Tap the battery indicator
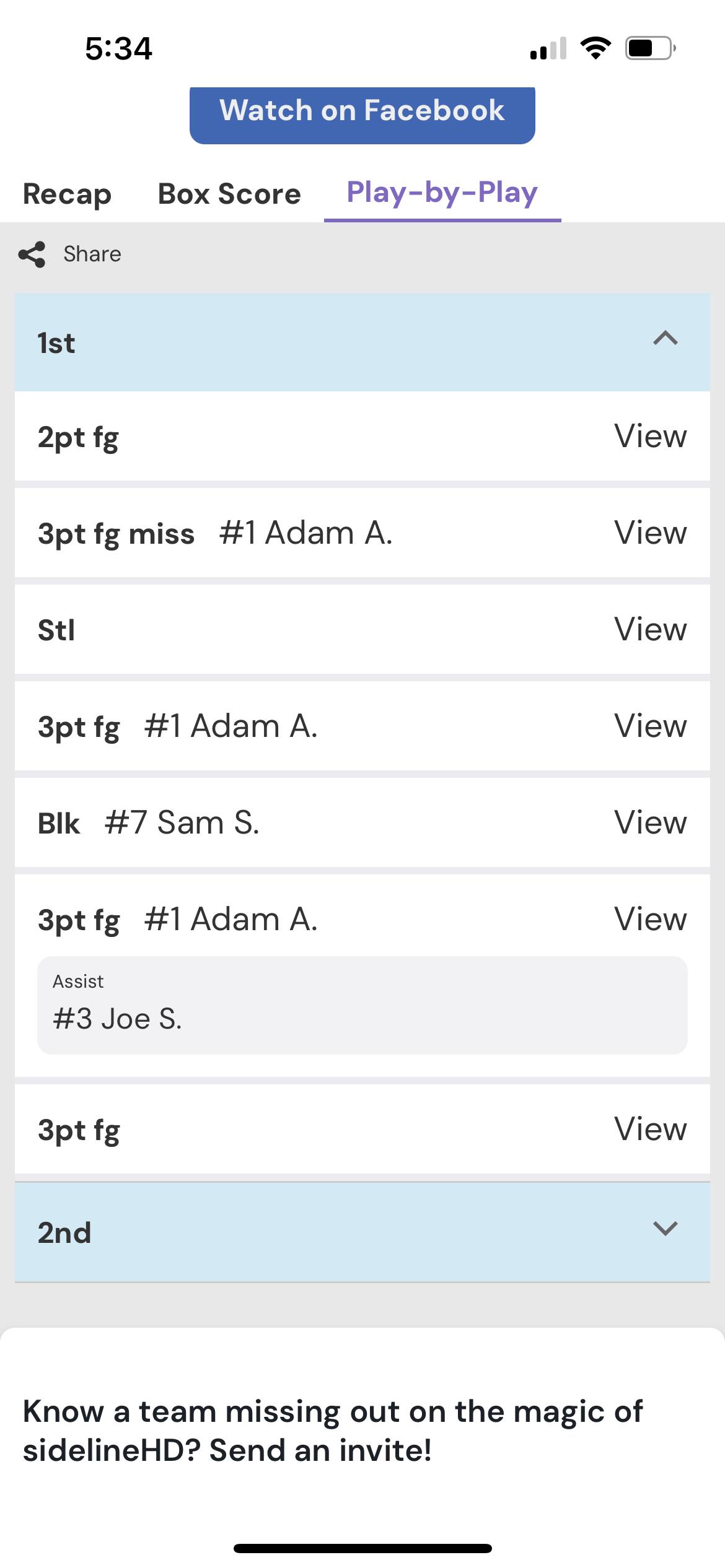 point(648,47)
